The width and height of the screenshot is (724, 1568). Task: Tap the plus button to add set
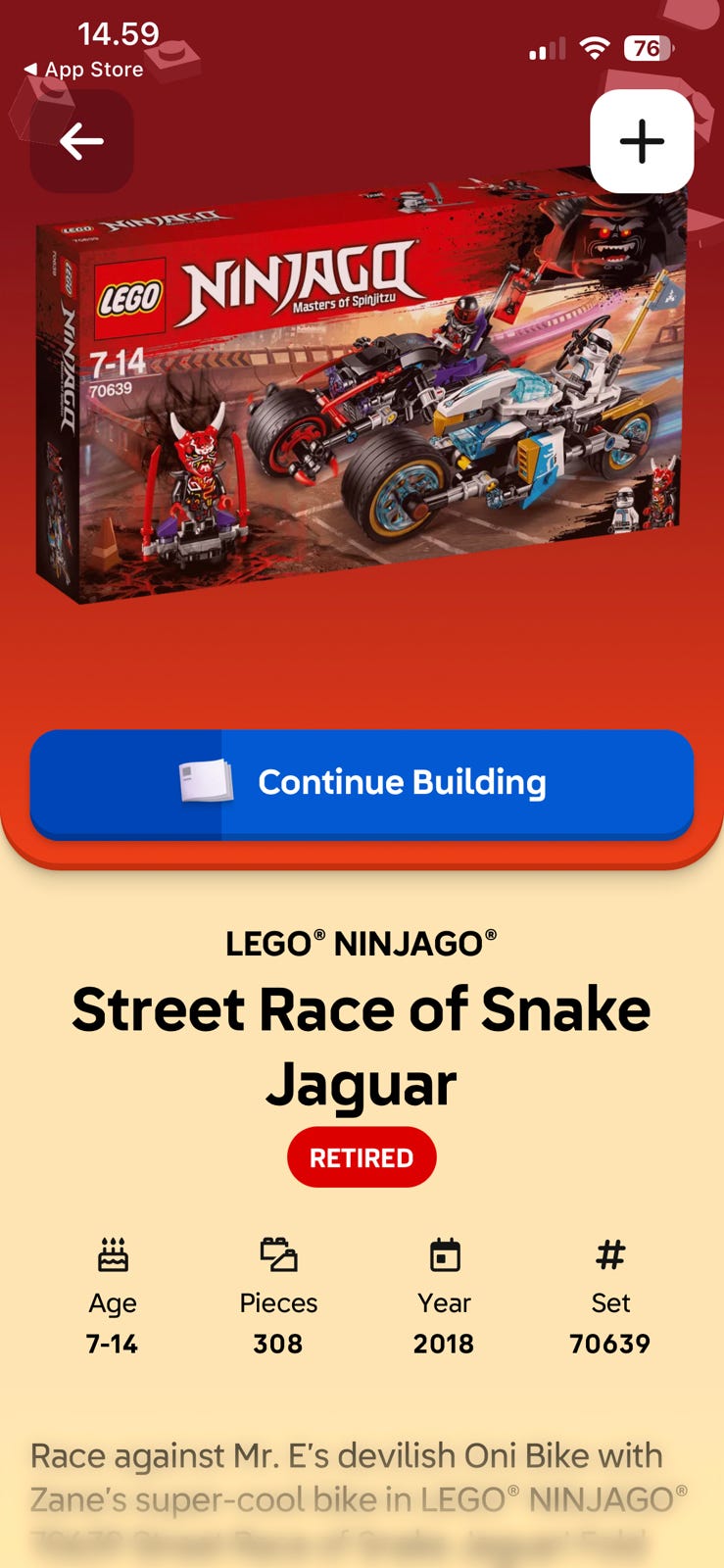coord(642,141)
